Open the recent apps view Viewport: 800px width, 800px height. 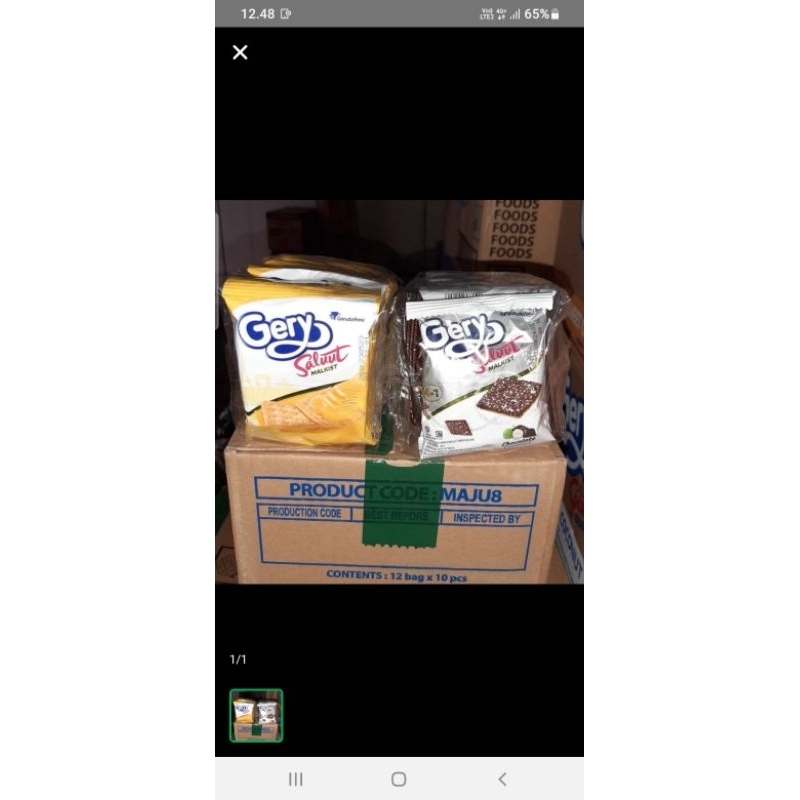tap(296, 779)
